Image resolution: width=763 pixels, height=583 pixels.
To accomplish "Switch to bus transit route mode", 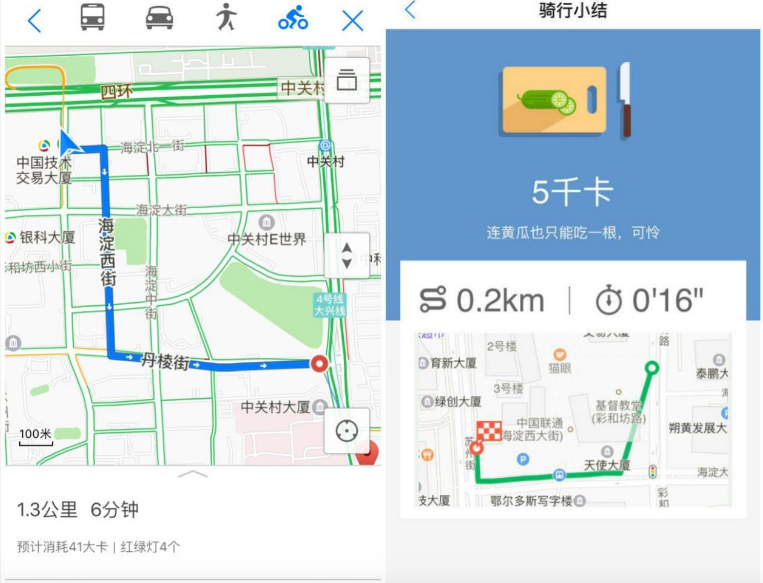I will 93,17.
